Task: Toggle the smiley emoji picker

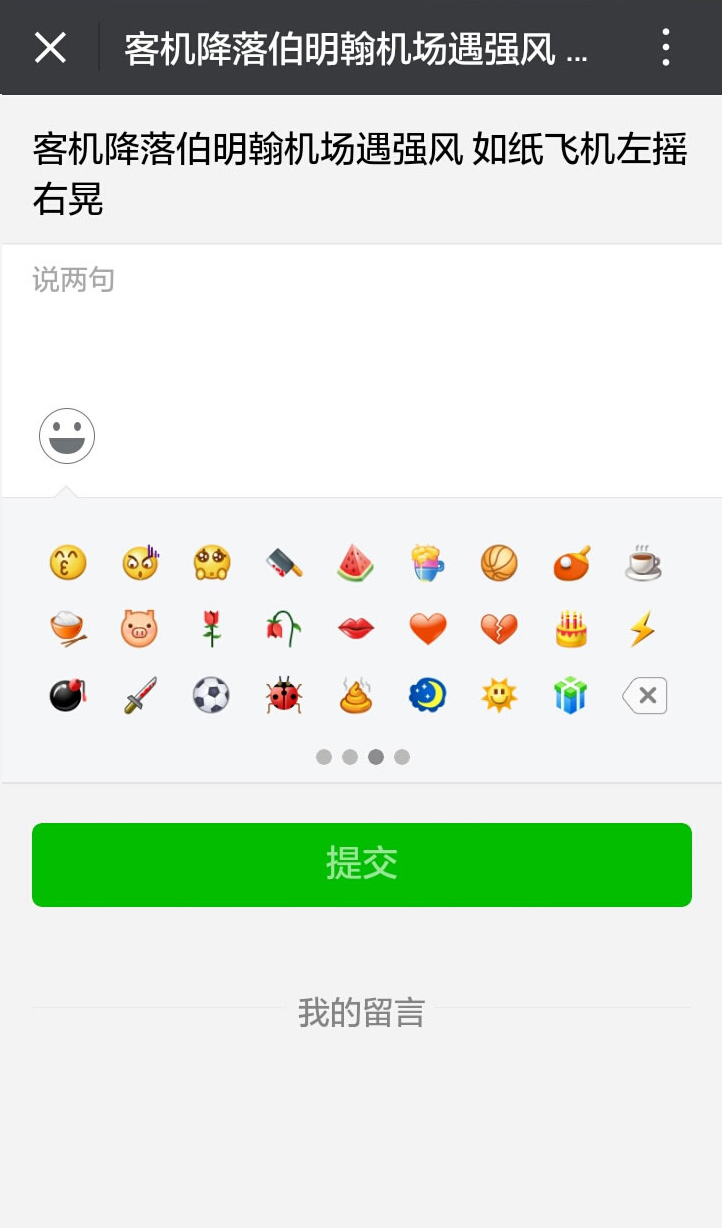Action: 67,436
